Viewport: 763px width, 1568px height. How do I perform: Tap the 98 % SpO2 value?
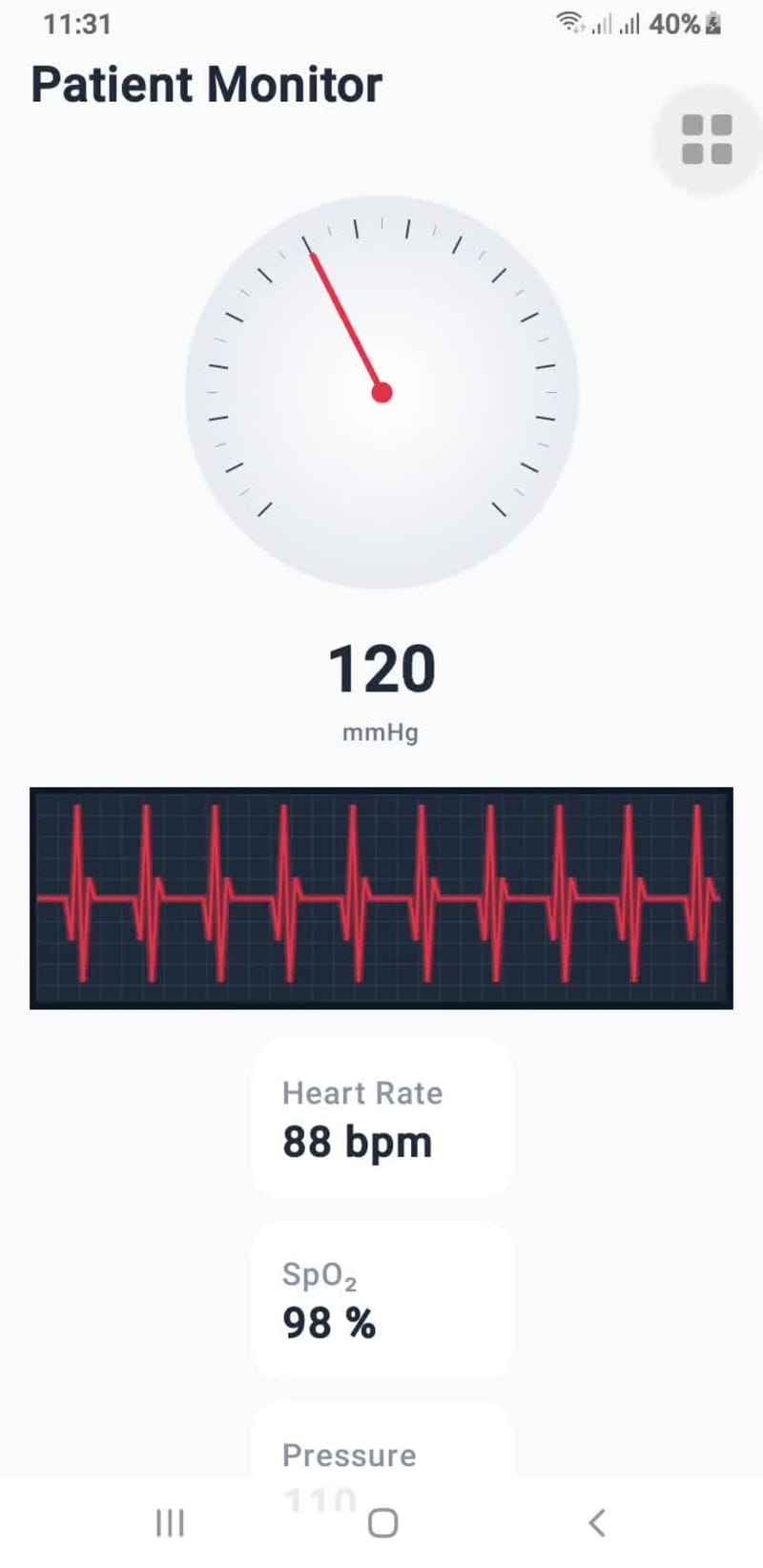[328, 1324]
